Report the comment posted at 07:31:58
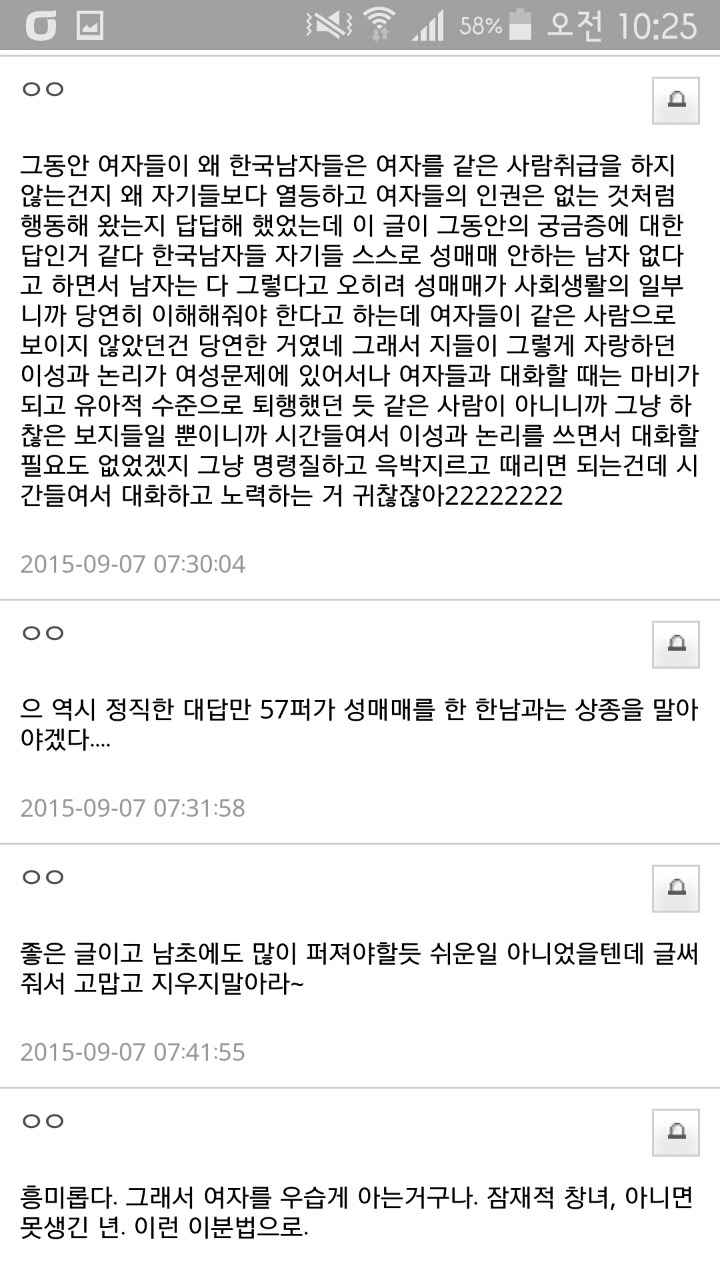The image size is (720, 1280). [676, 644]
